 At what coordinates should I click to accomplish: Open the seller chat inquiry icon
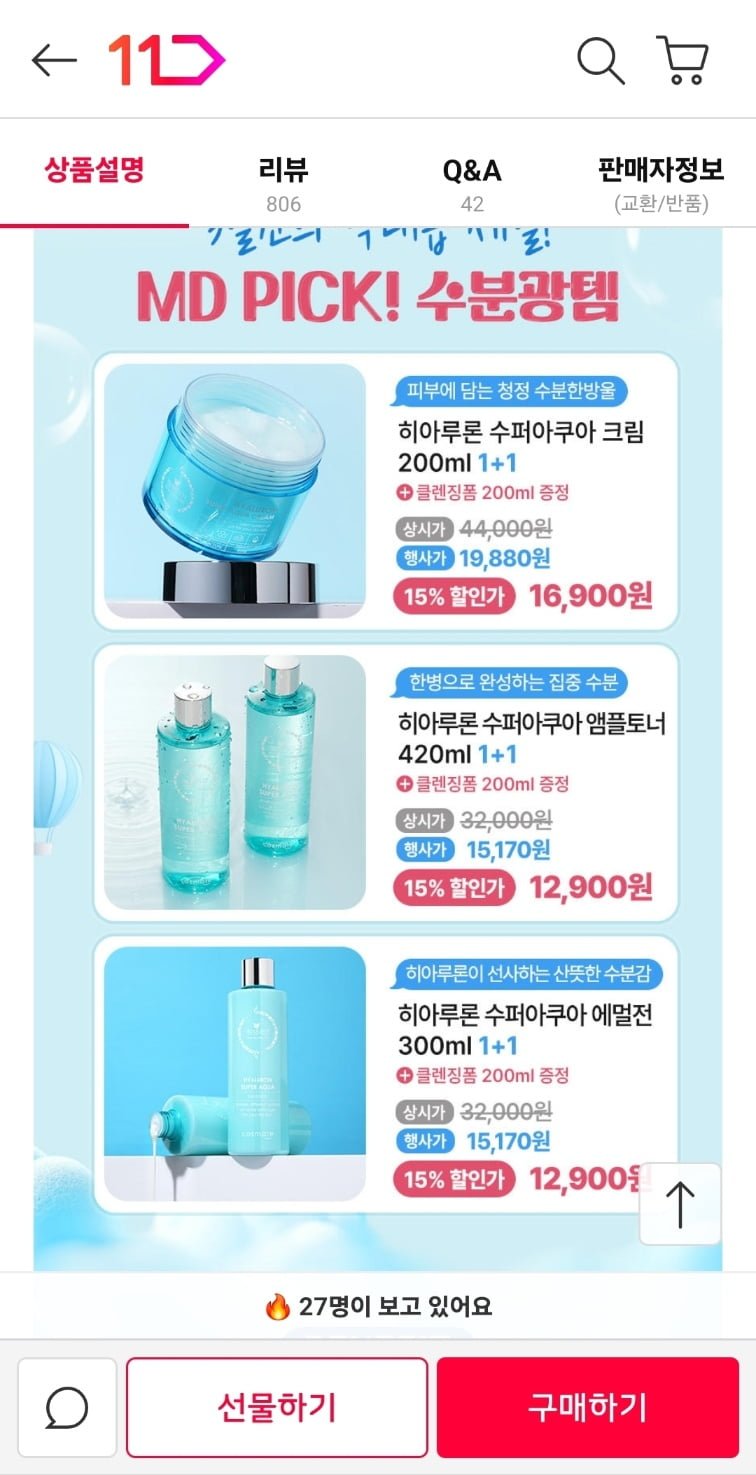[67, 1408]
